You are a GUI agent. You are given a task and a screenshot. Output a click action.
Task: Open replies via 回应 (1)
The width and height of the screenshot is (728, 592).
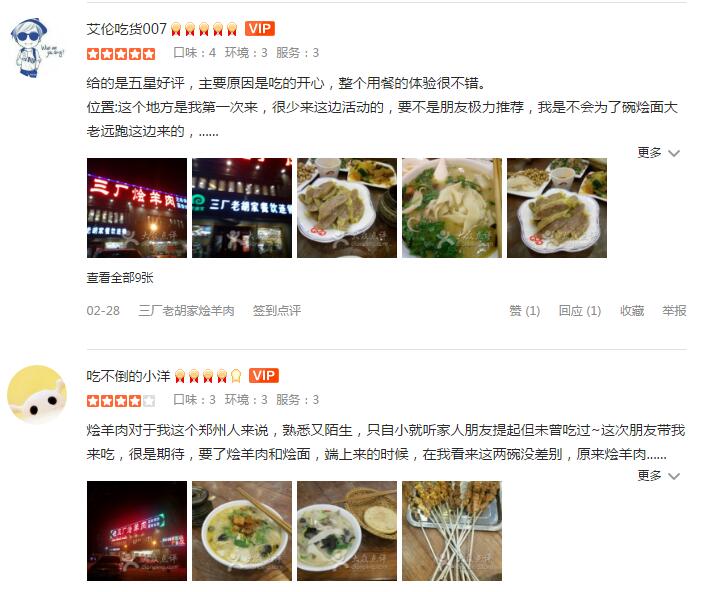579,311
